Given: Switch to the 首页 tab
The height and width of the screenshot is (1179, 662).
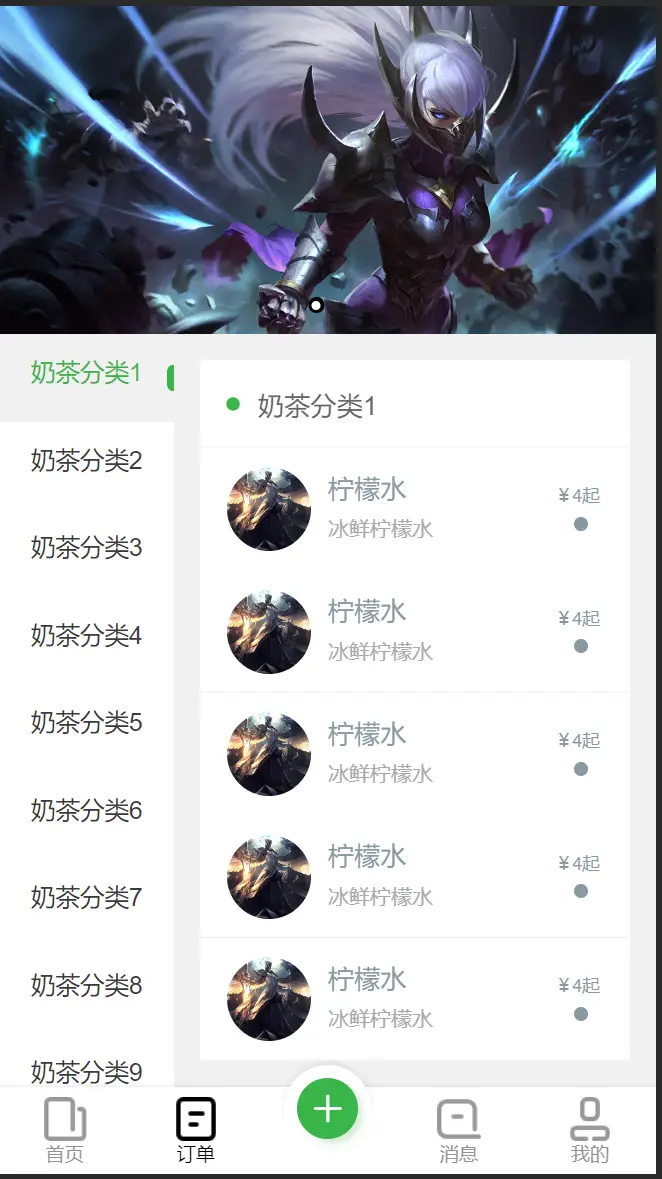Looking at the screenshot, I should [65, 1131].
